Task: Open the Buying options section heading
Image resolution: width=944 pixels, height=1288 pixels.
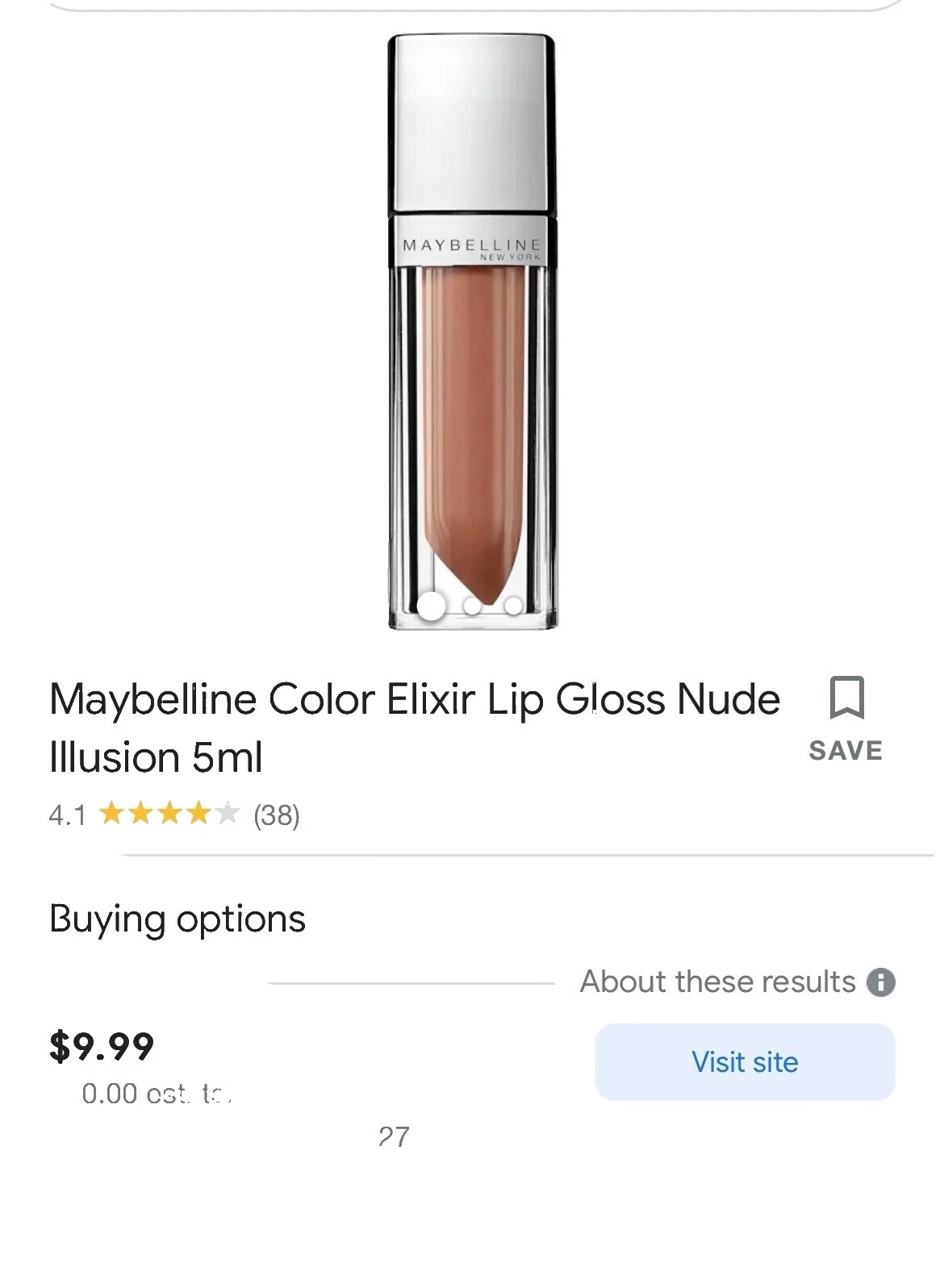Action: coord(177,917)
